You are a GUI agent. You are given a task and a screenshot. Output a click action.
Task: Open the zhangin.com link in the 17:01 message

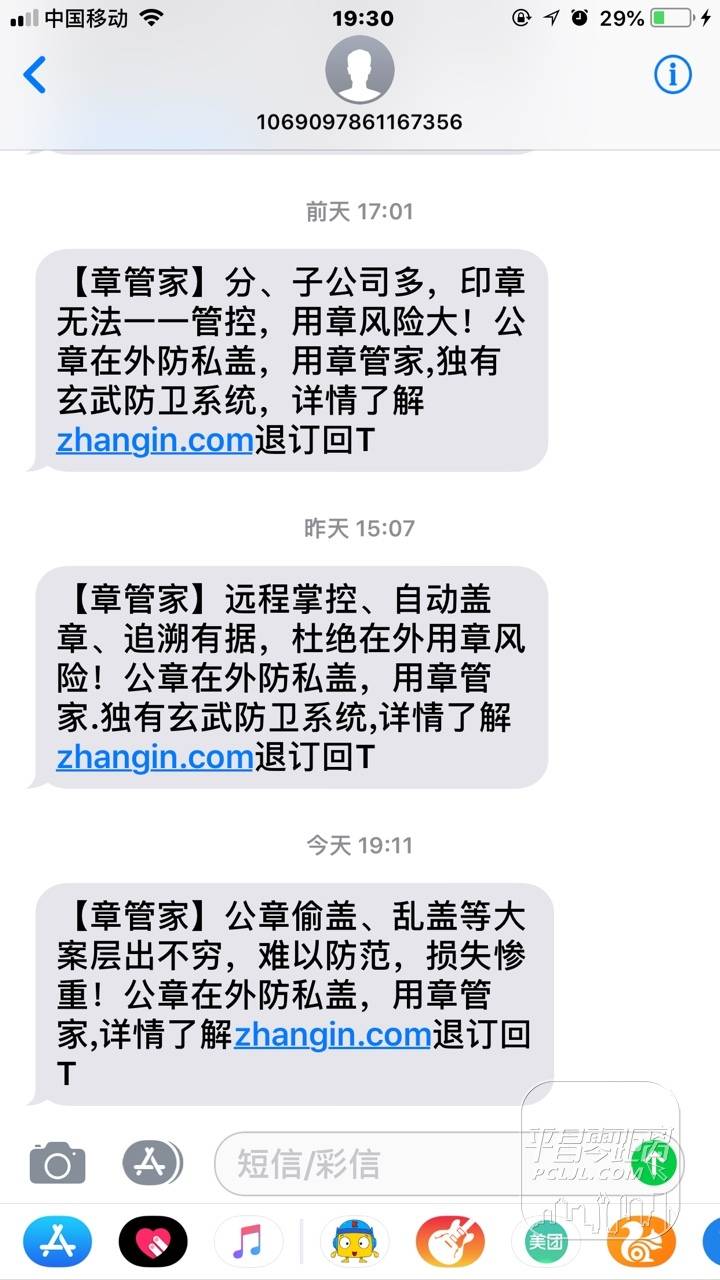point(154,440)
